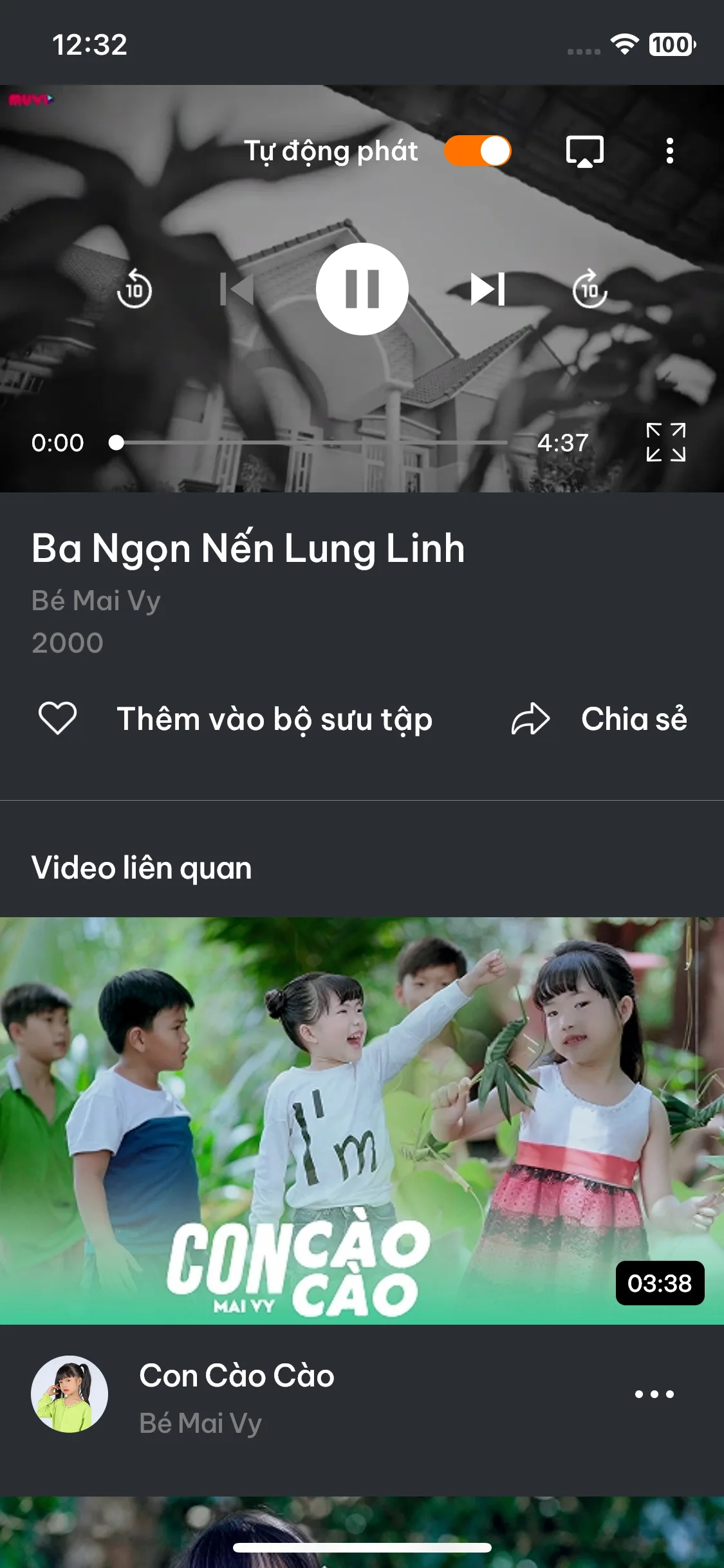Play the Con Cào Cào related video
Viewport: 724px width, 1568px height.
(x=362, y=1120)
